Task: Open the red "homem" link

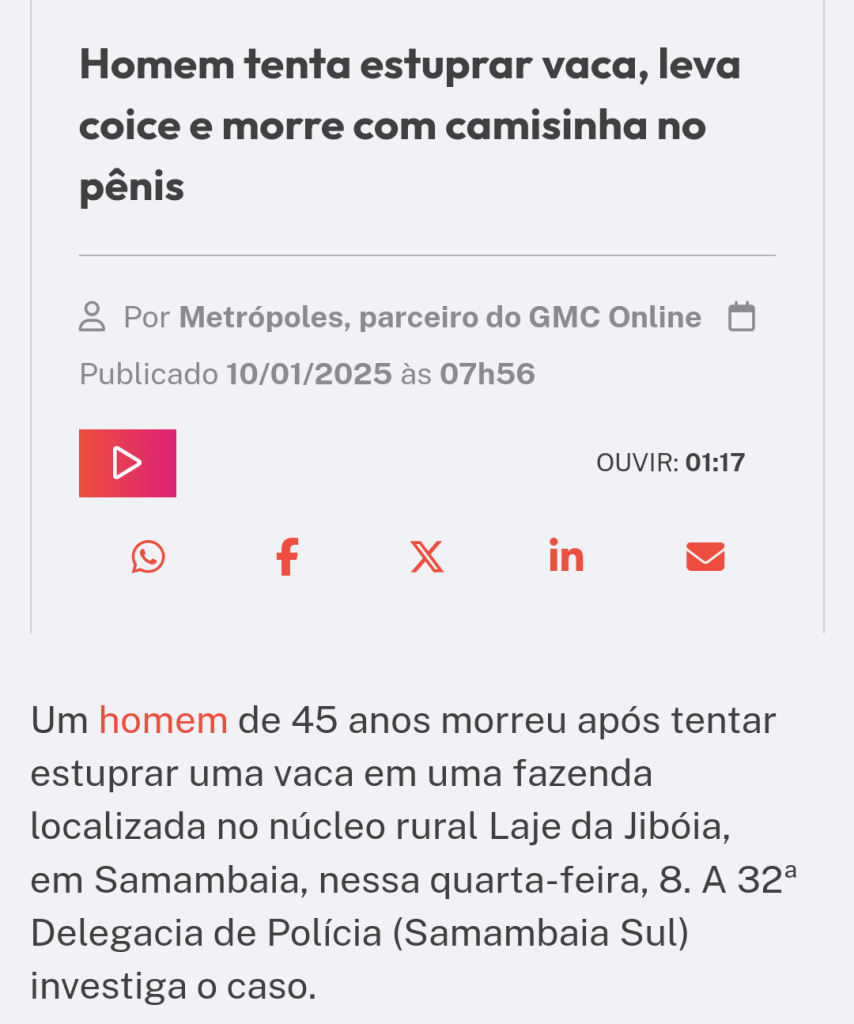Action: pyautogui.click(x=163, y=720)
